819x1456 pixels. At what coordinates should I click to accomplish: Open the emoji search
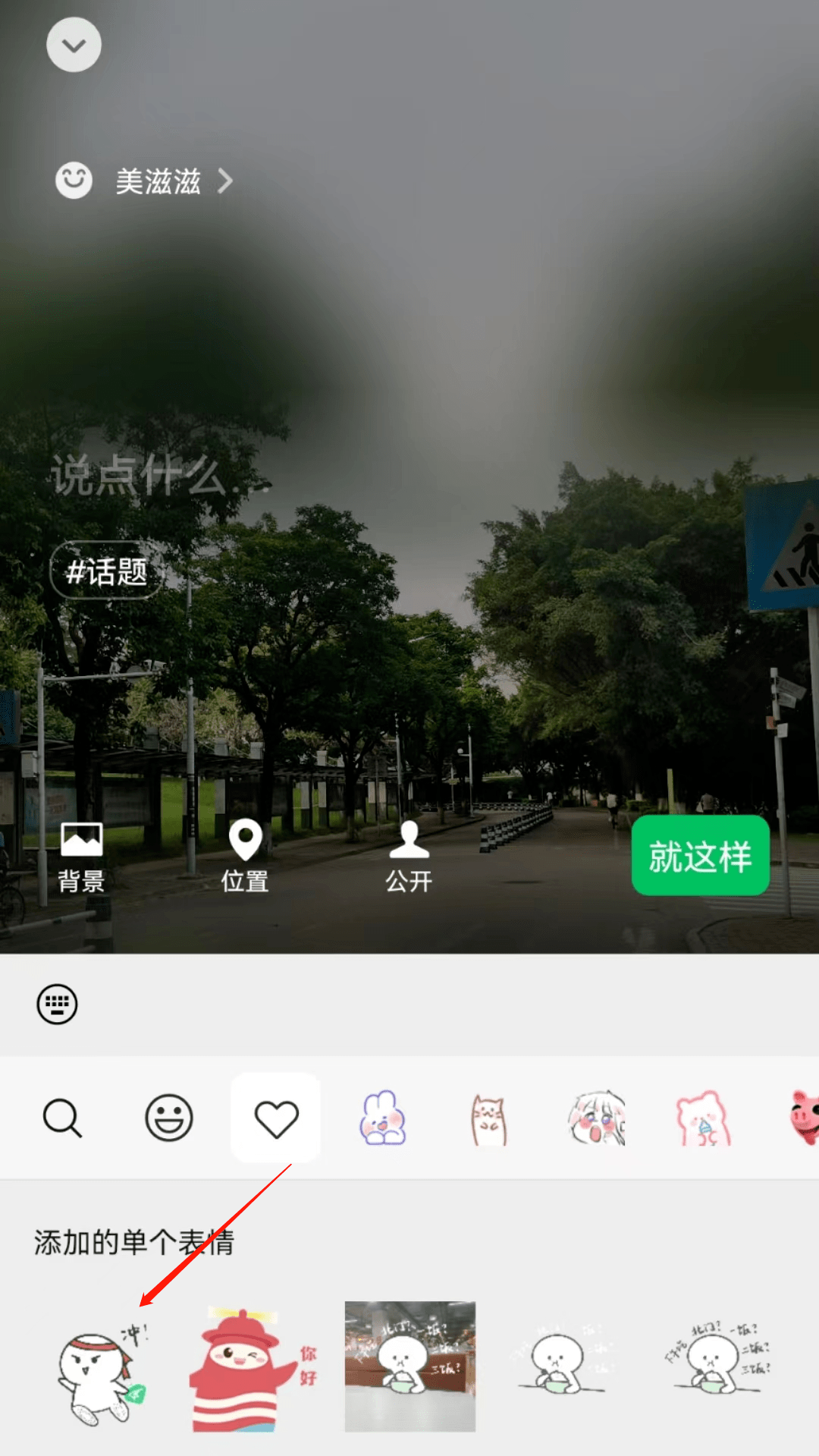63,1118
